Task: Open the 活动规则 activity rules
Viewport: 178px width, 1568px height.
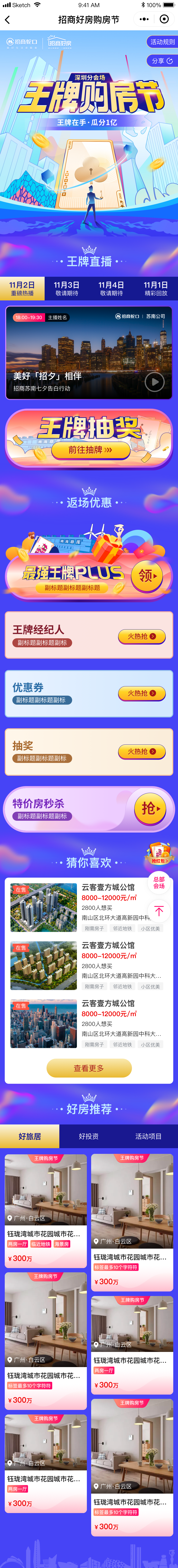Action: tap(162, 42)
